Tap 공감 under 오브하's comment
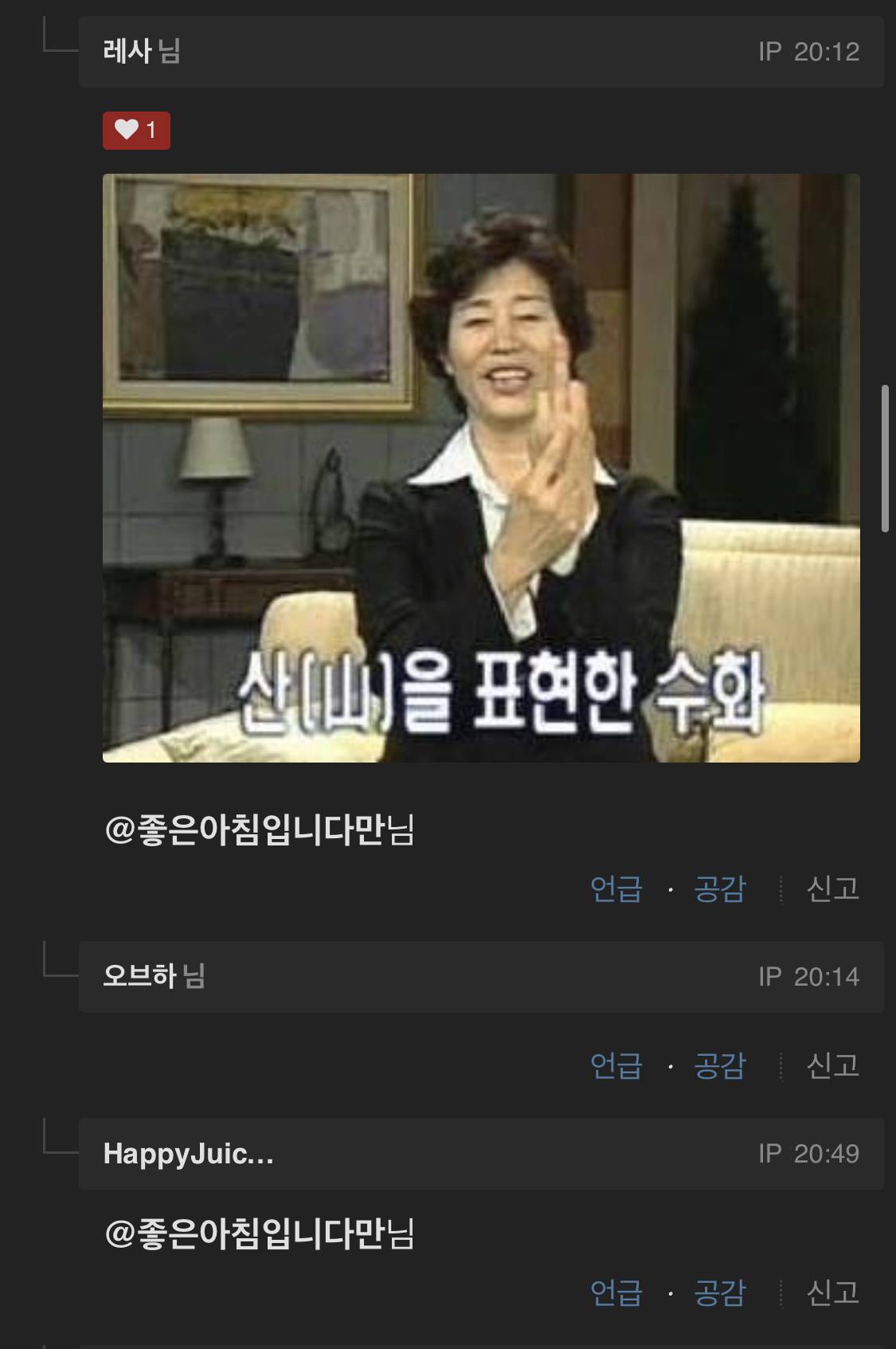Viewport: 896px width, 1349px height. point(719,1065)
